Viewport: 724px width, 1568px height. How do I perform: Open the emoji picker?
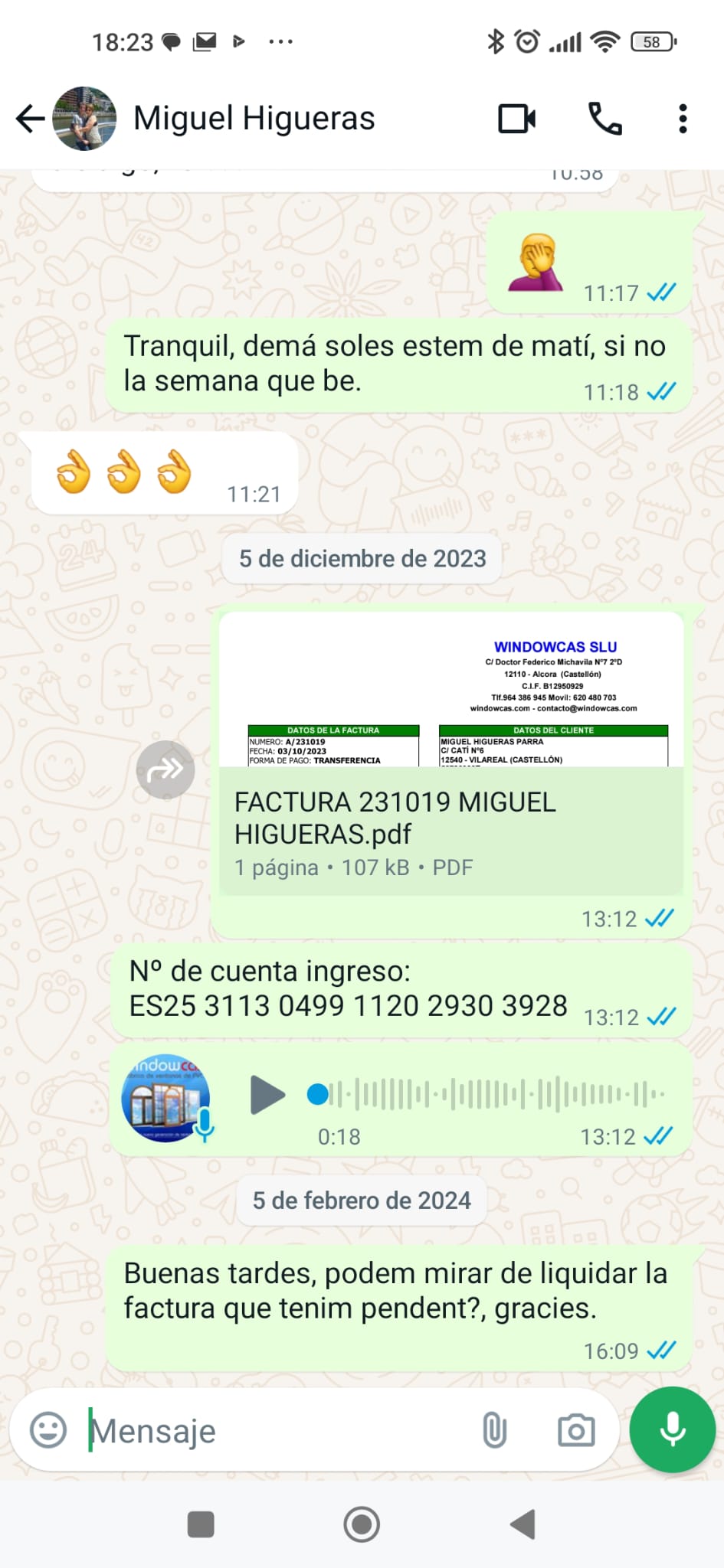(48, 1429)
